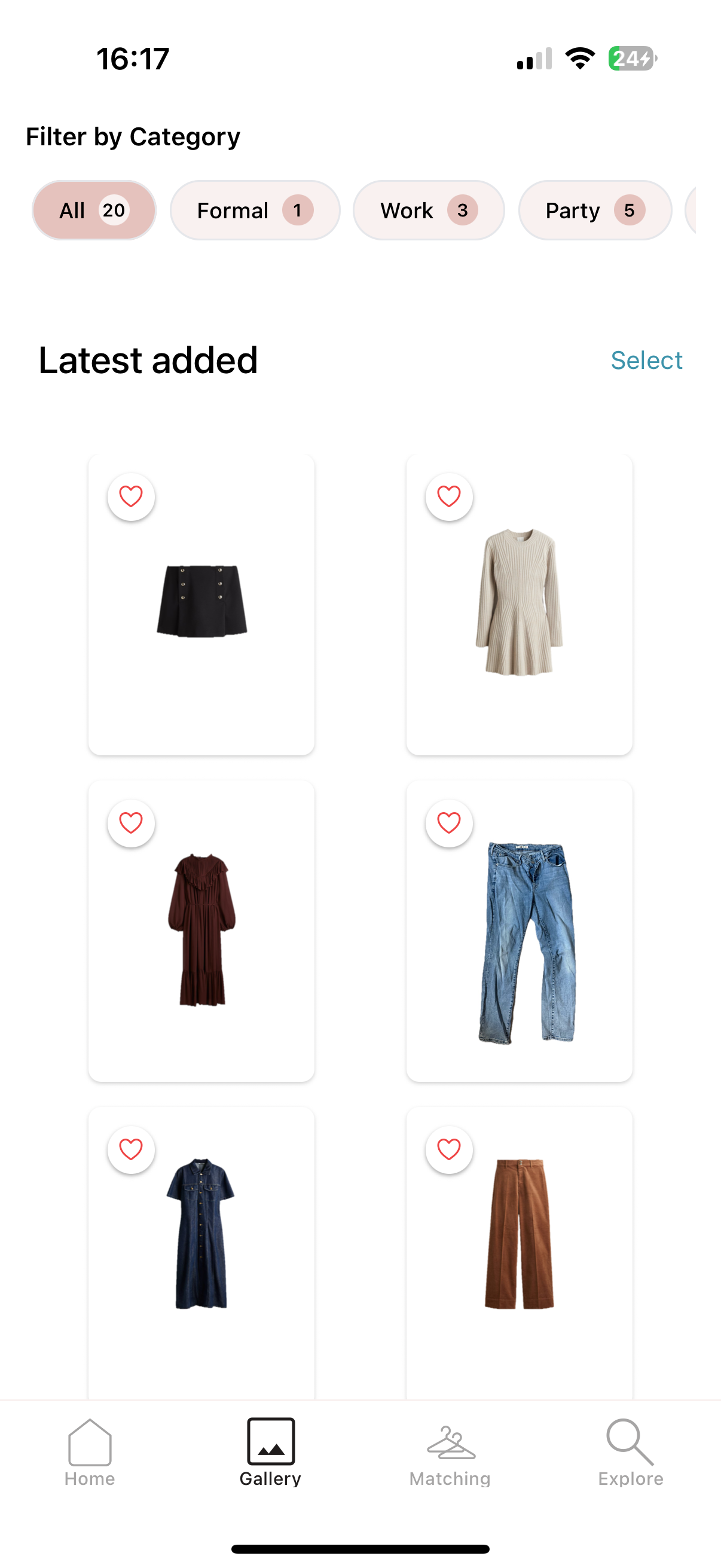The width and height of the screenshot is (721, 1568).
Task: Tap Select next to Latest added
Action: 646,361
